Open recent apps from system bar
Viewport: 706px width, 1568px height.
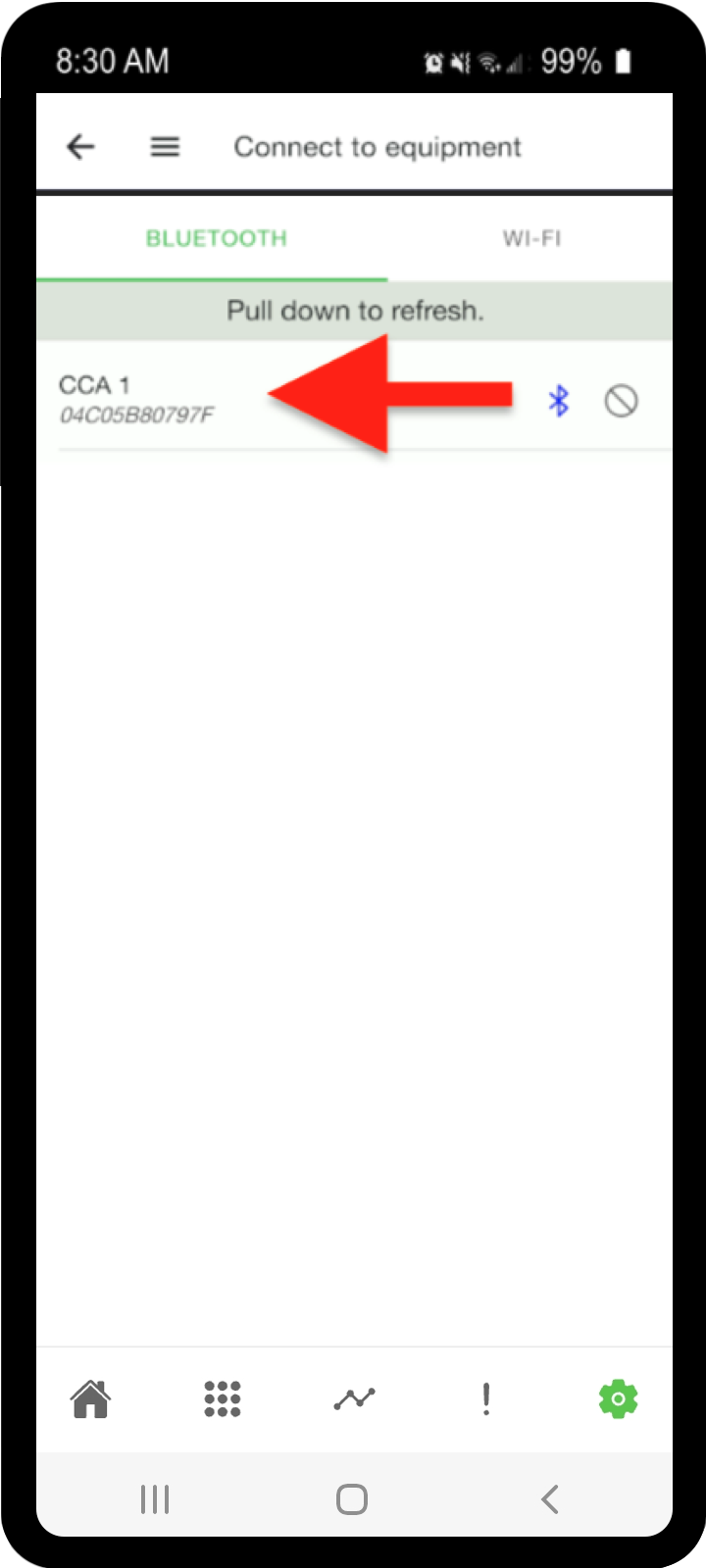(155, 1499)
